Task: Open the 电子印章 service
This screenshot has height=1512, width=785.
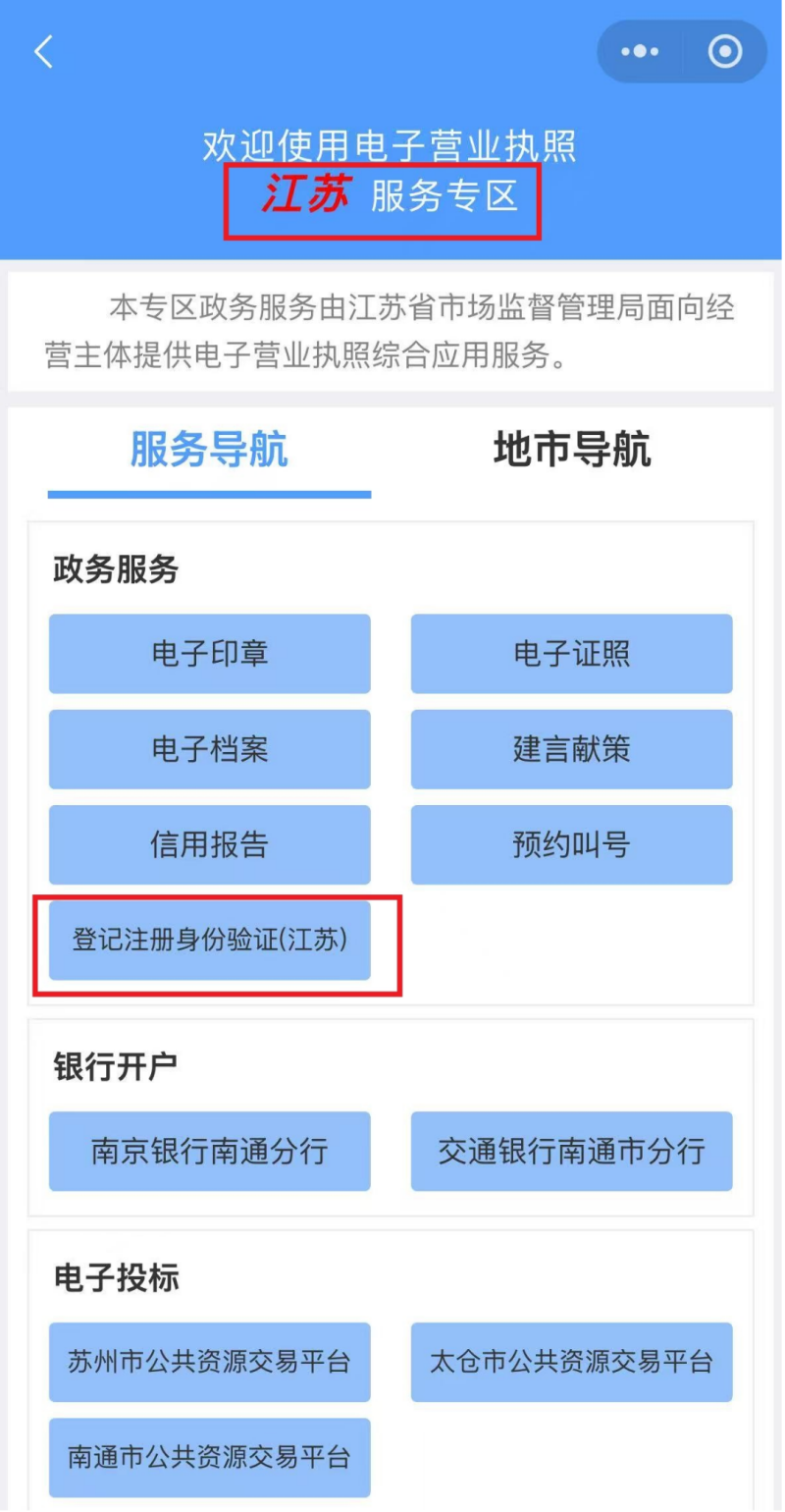Action: pos(210,654)
